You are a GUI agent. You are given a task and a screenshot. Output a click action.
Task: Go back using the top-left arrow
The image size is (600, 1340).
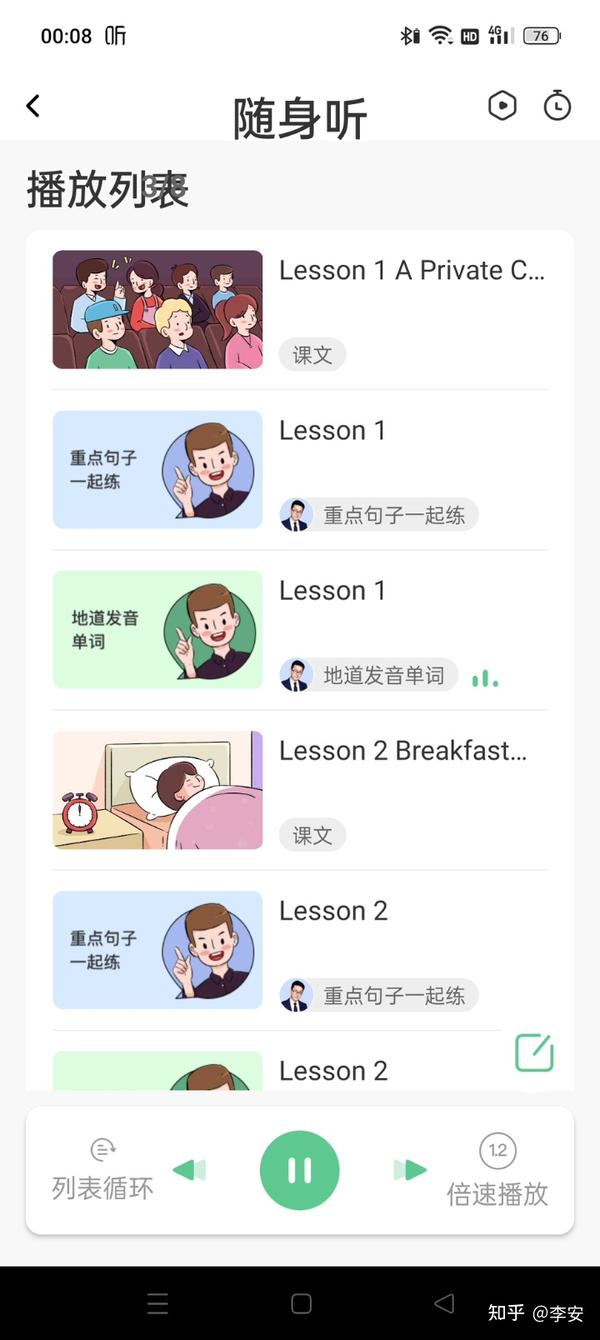pos(33,106)
